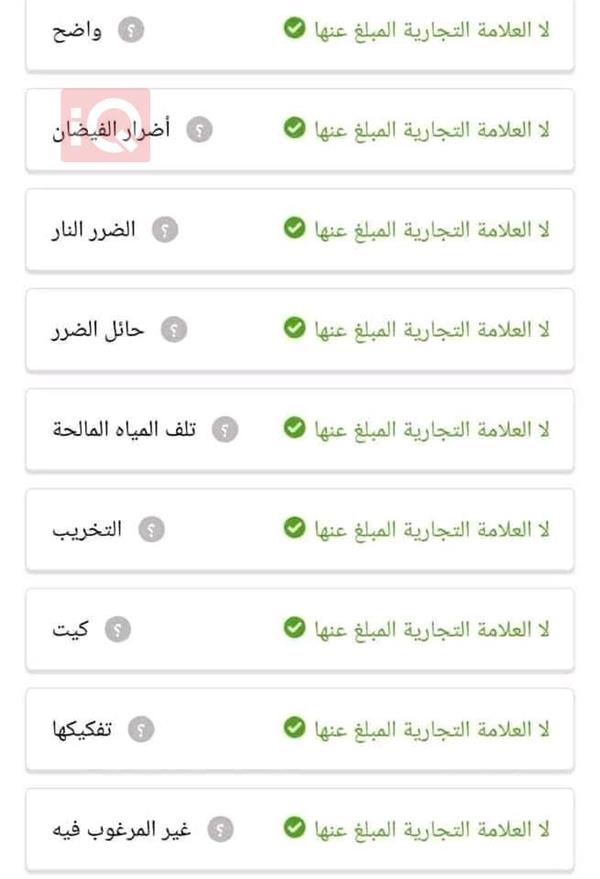View help for غير المرغوب فيه

tap(220, 830)
